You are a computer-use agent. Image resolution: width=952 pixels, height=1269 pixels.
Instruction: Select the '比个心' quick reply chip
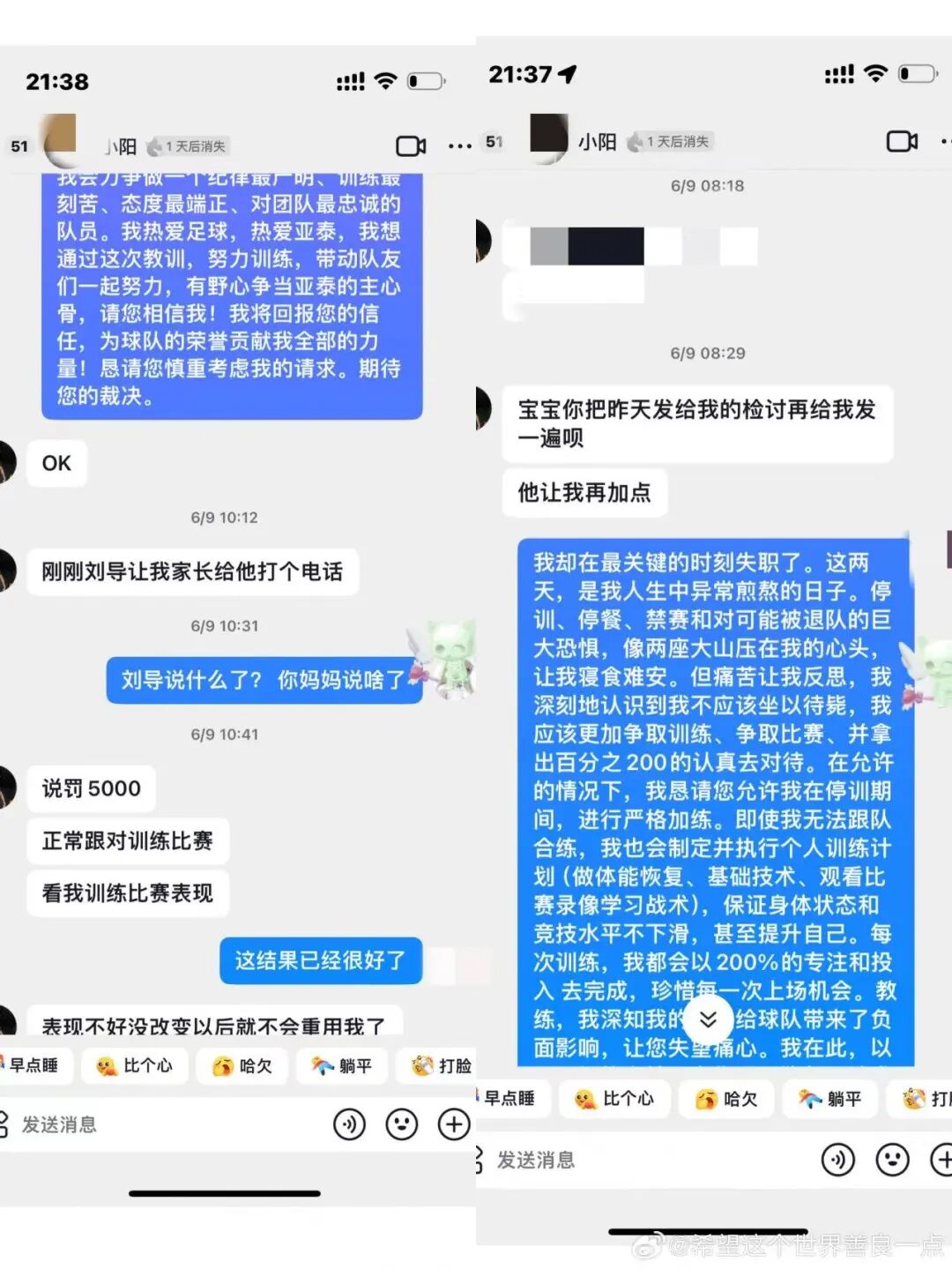133,1066
